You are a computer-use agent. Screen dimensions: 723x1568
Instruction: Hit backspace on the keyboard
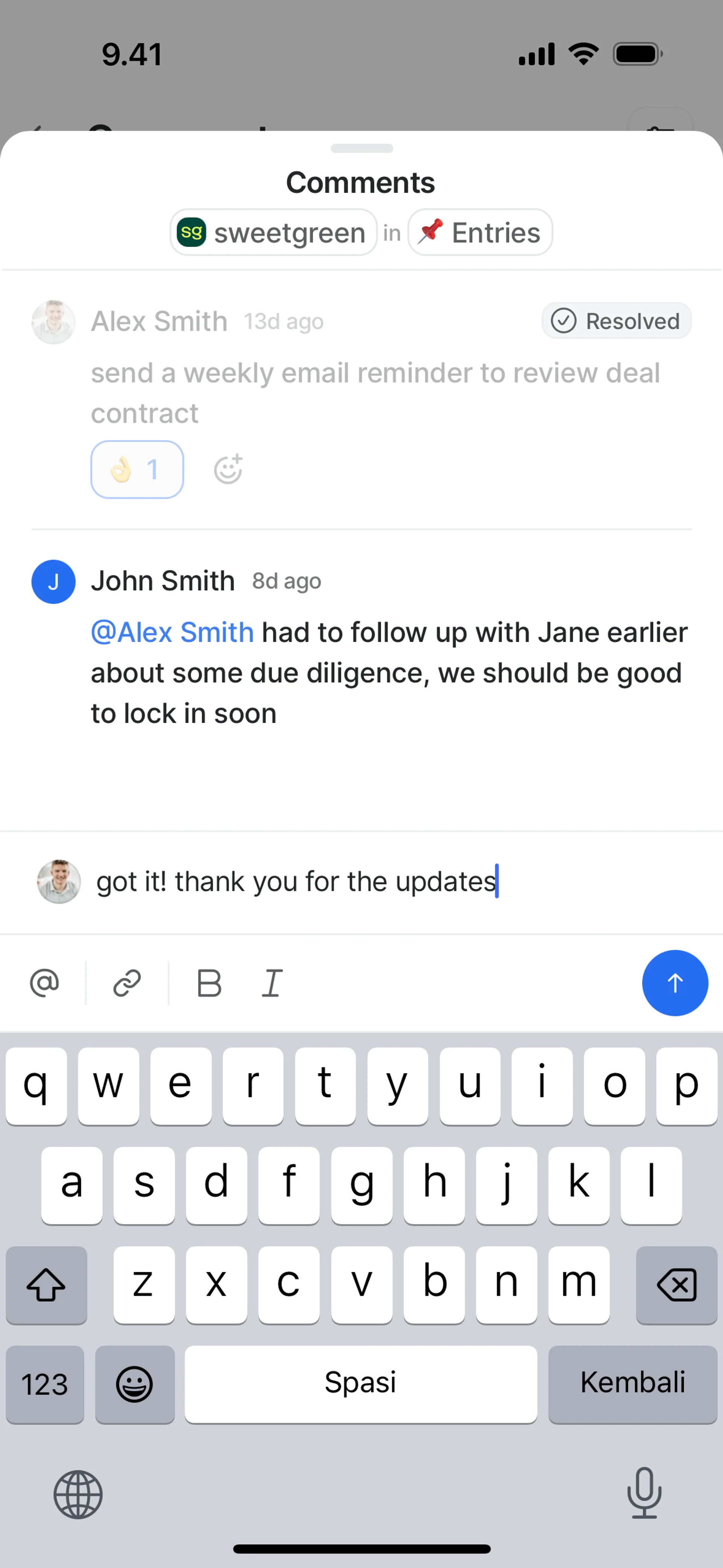[676, 1284]
